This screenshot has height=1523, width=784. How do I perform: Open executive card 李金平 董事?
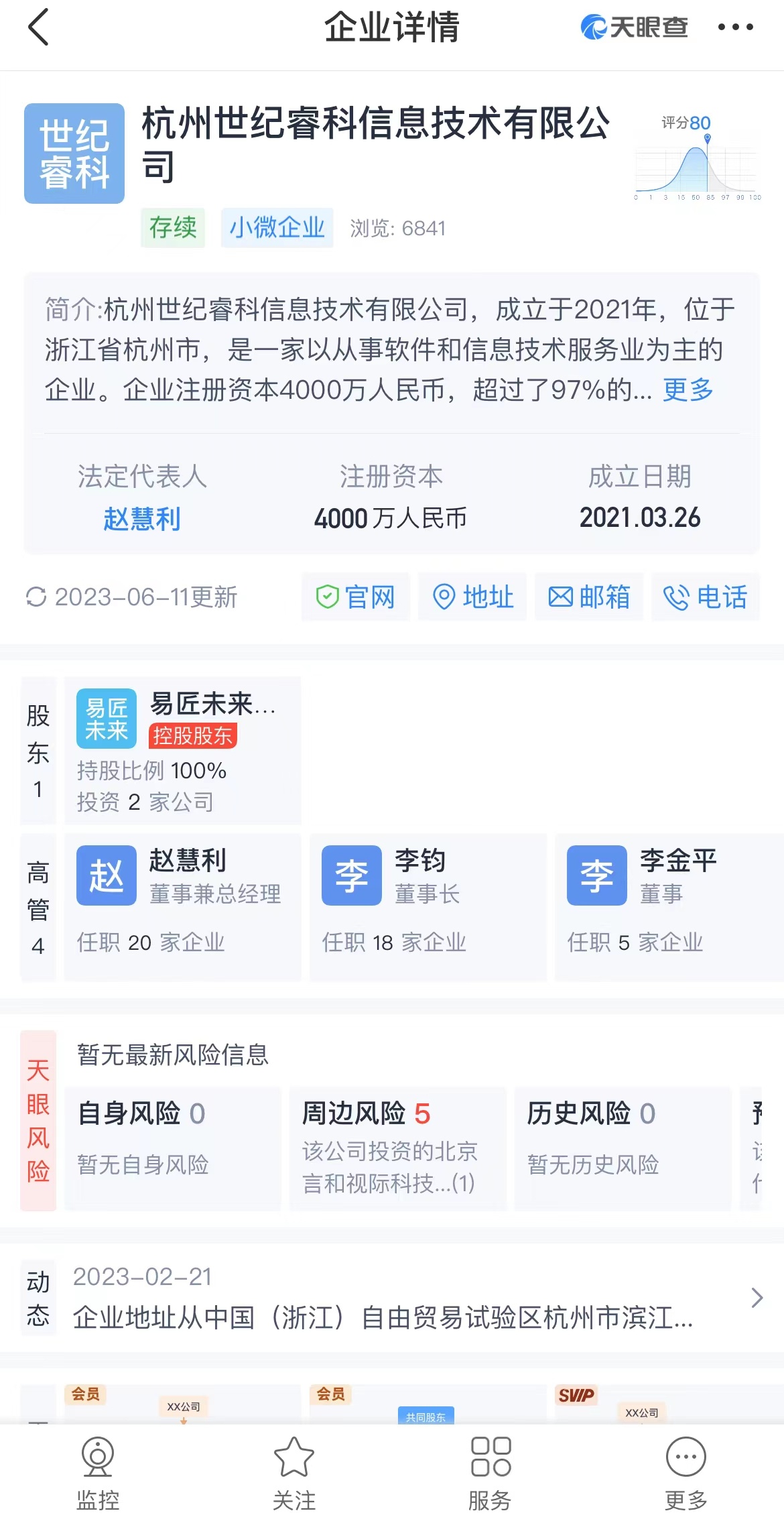click(x=669, y=908)
